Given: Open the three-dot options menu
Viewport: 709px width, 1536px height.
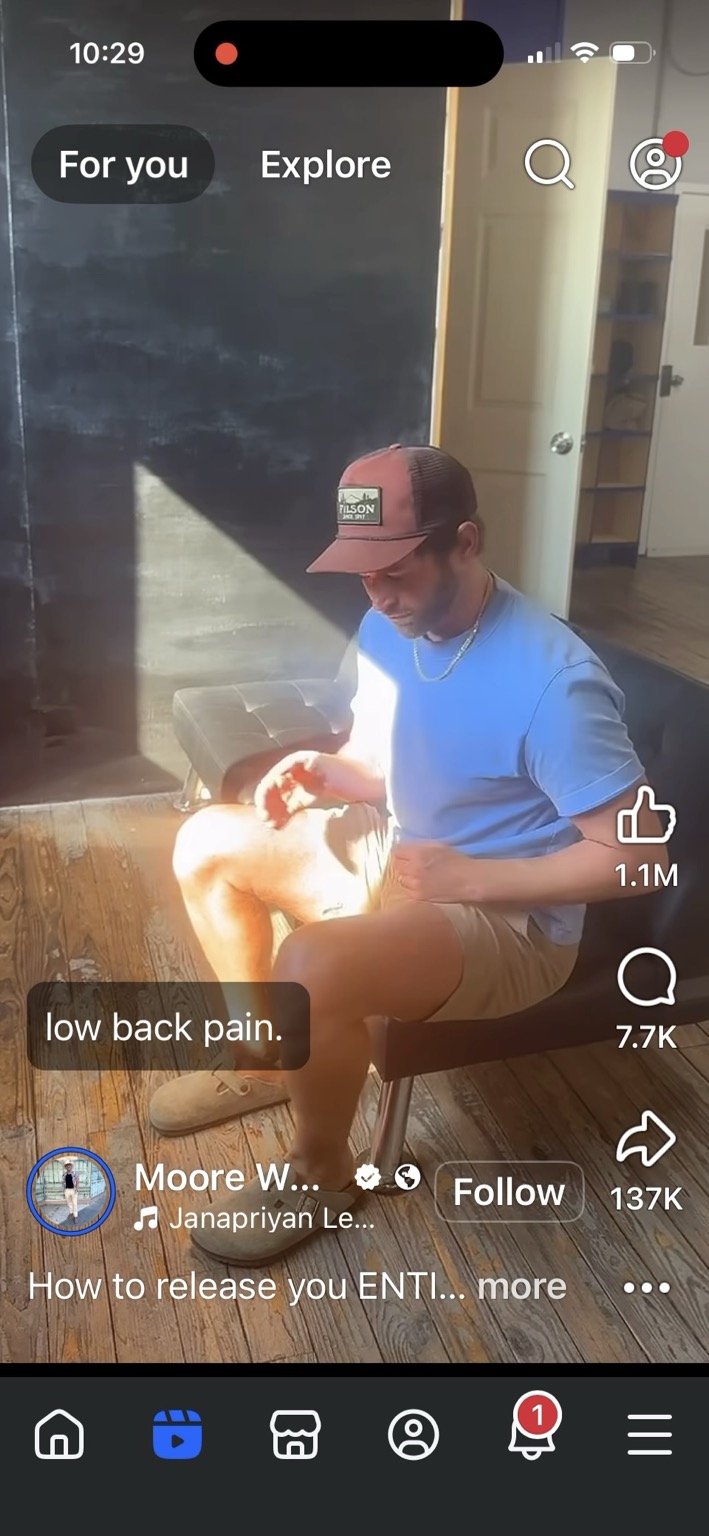Looking at the screenshot, I should click(647, 1287).
